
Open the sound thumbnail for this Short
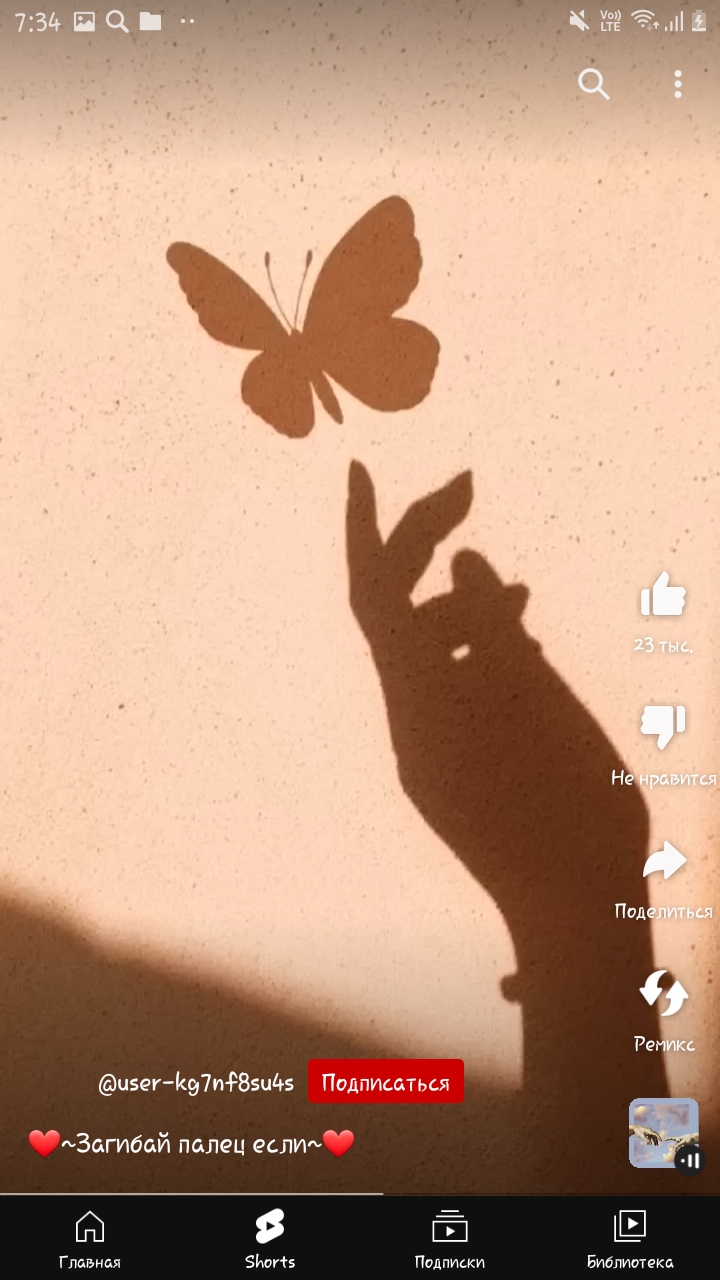point(664,1133)
